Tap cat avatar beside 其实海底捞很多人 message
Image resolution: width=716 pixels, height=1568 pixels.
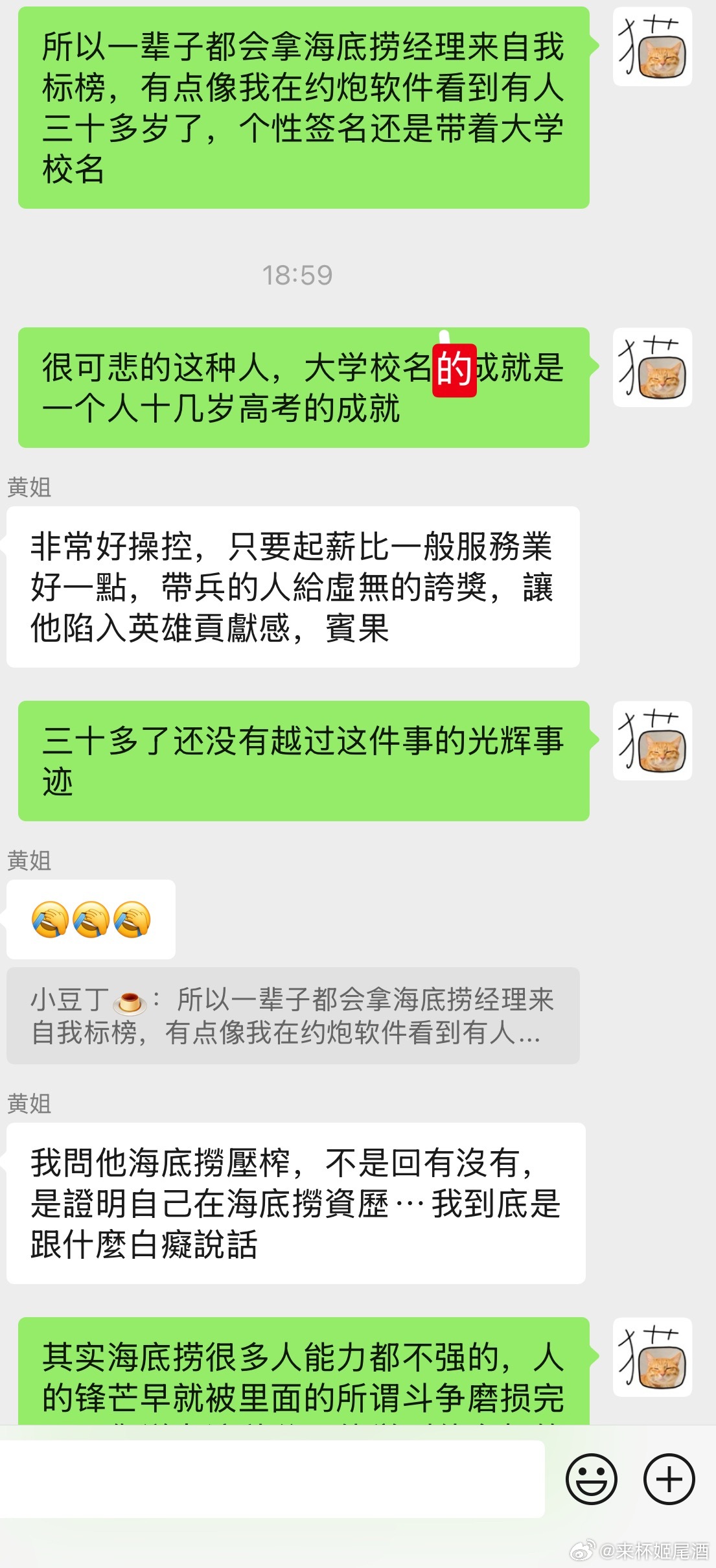(652, 1357)
